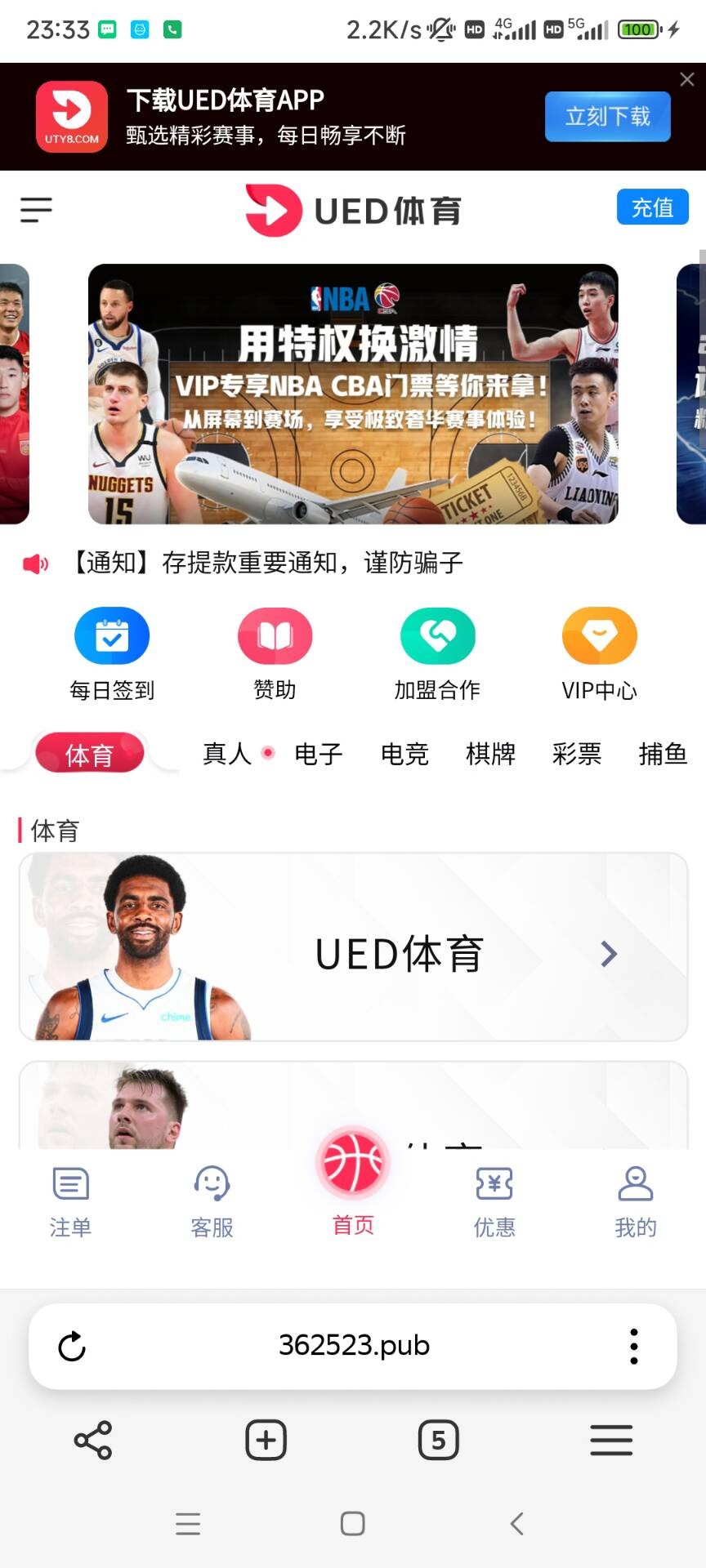Tap the 立刻下载 download button

tap(607, 117)
